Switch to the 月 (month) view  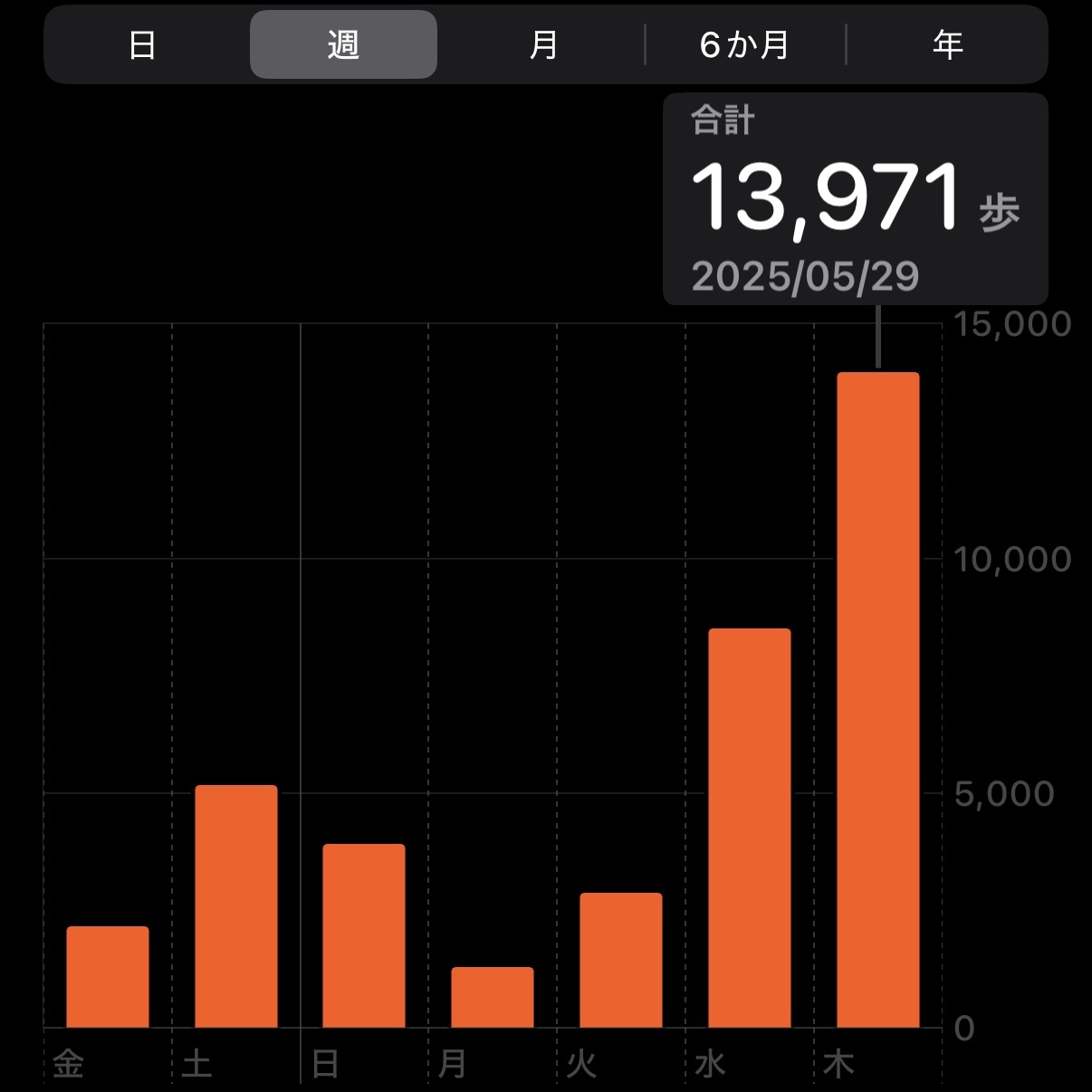(543, 44)
